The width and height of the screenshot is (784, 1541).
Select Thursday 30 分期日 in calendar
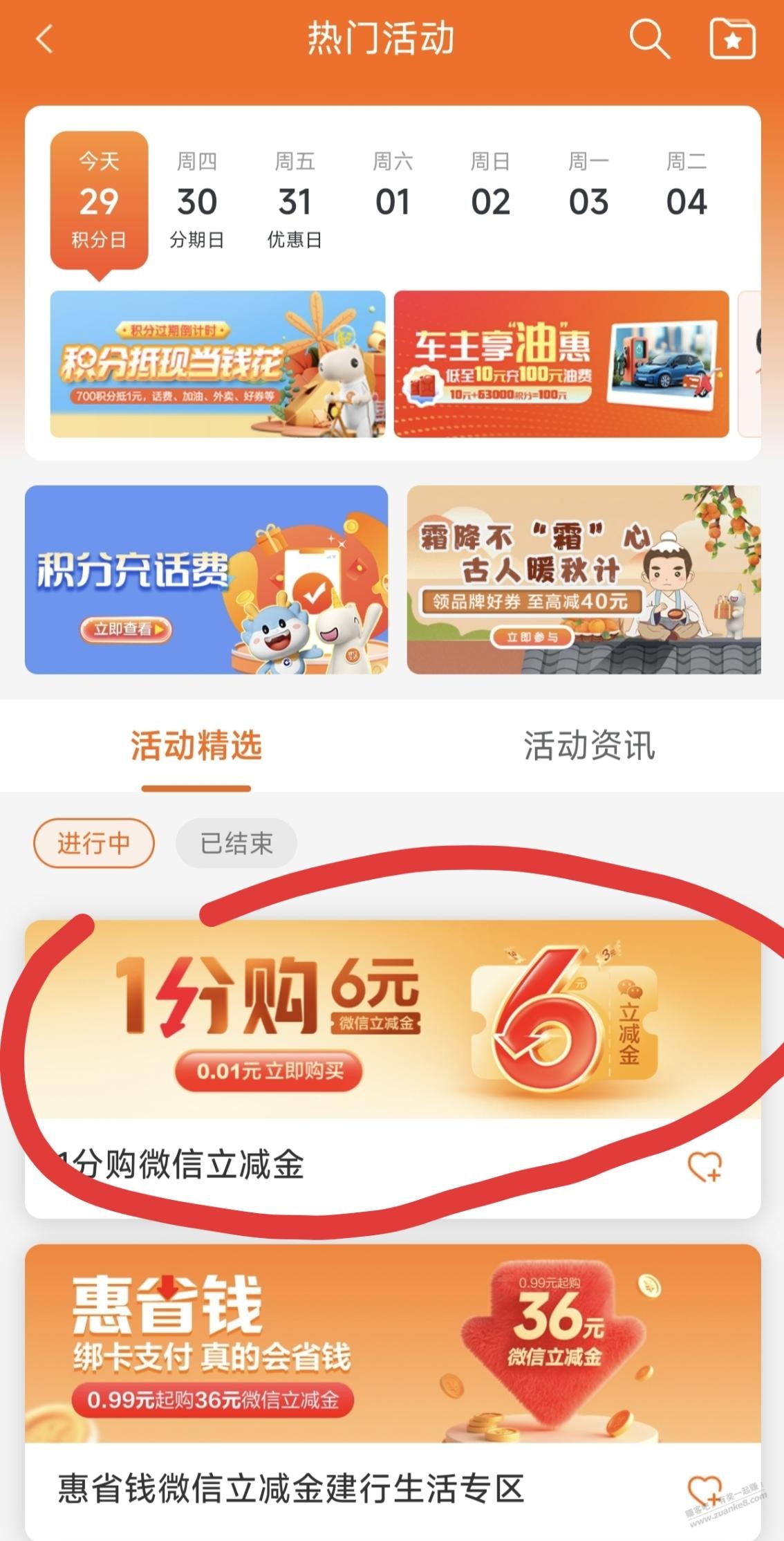(x=197, y=201)
